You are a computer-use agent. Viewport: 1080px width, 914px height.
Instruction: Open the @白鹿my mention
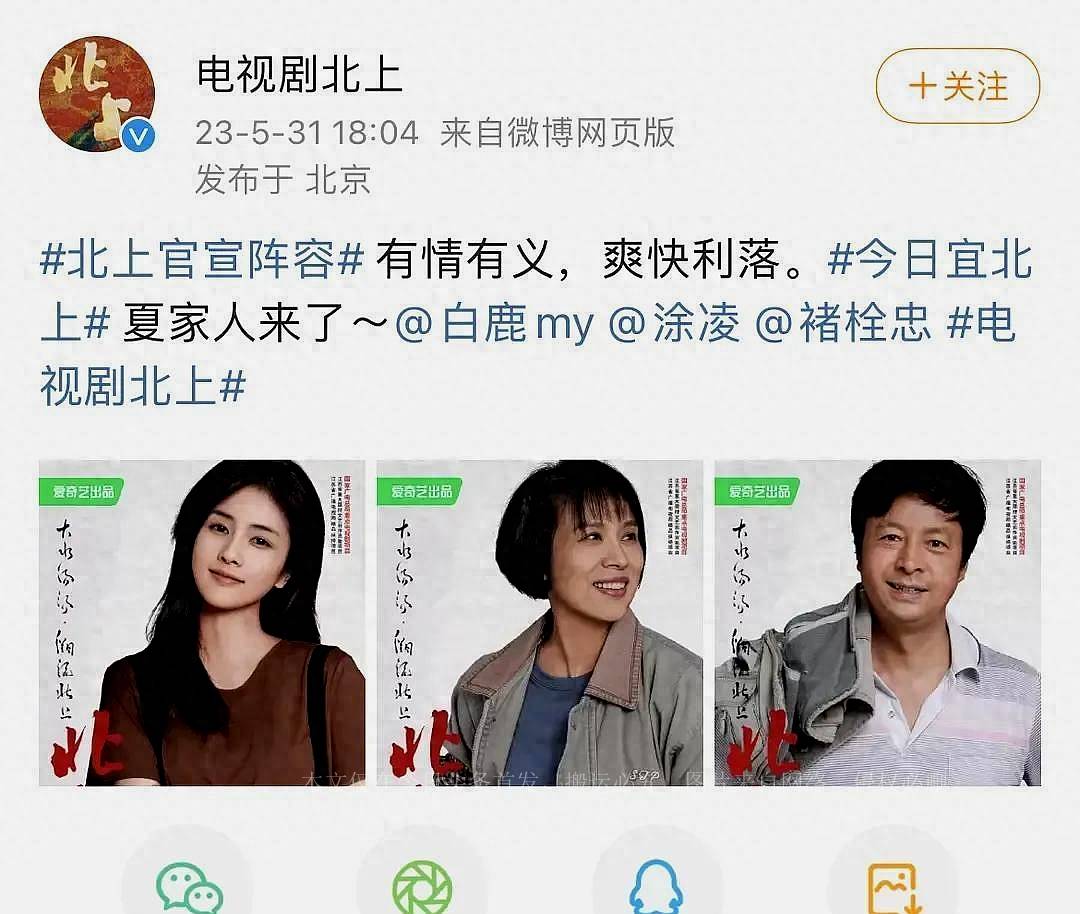coord(495,325)
